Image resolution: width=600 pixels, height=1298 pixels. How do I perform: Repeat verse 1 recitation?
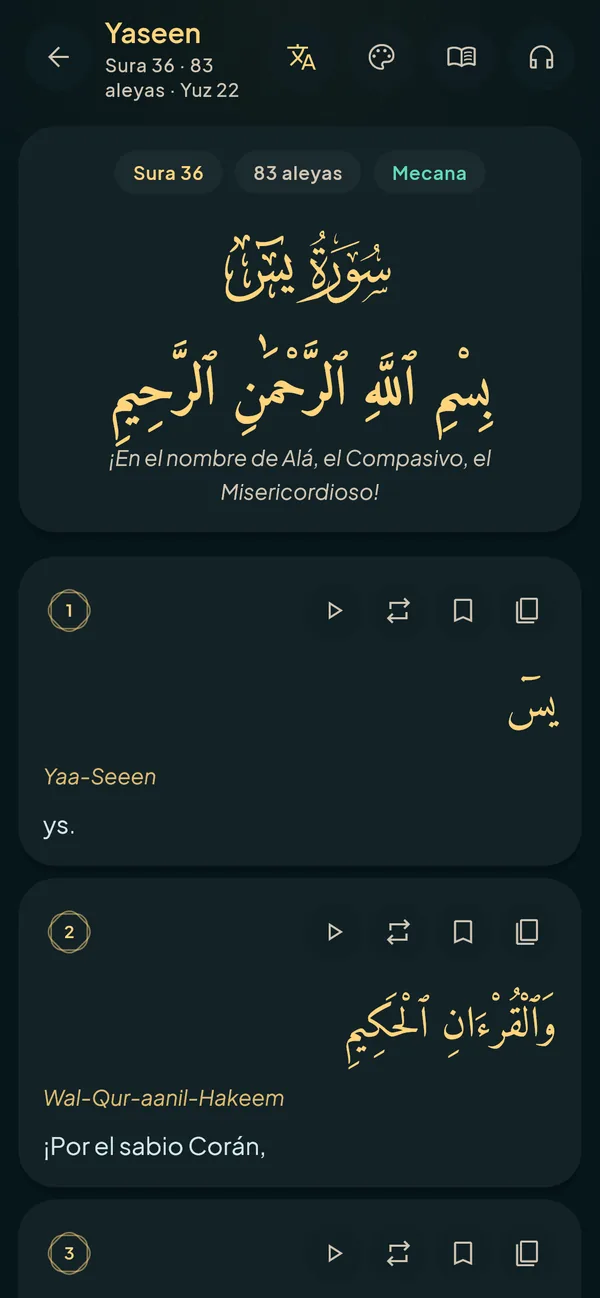(399, 610)
